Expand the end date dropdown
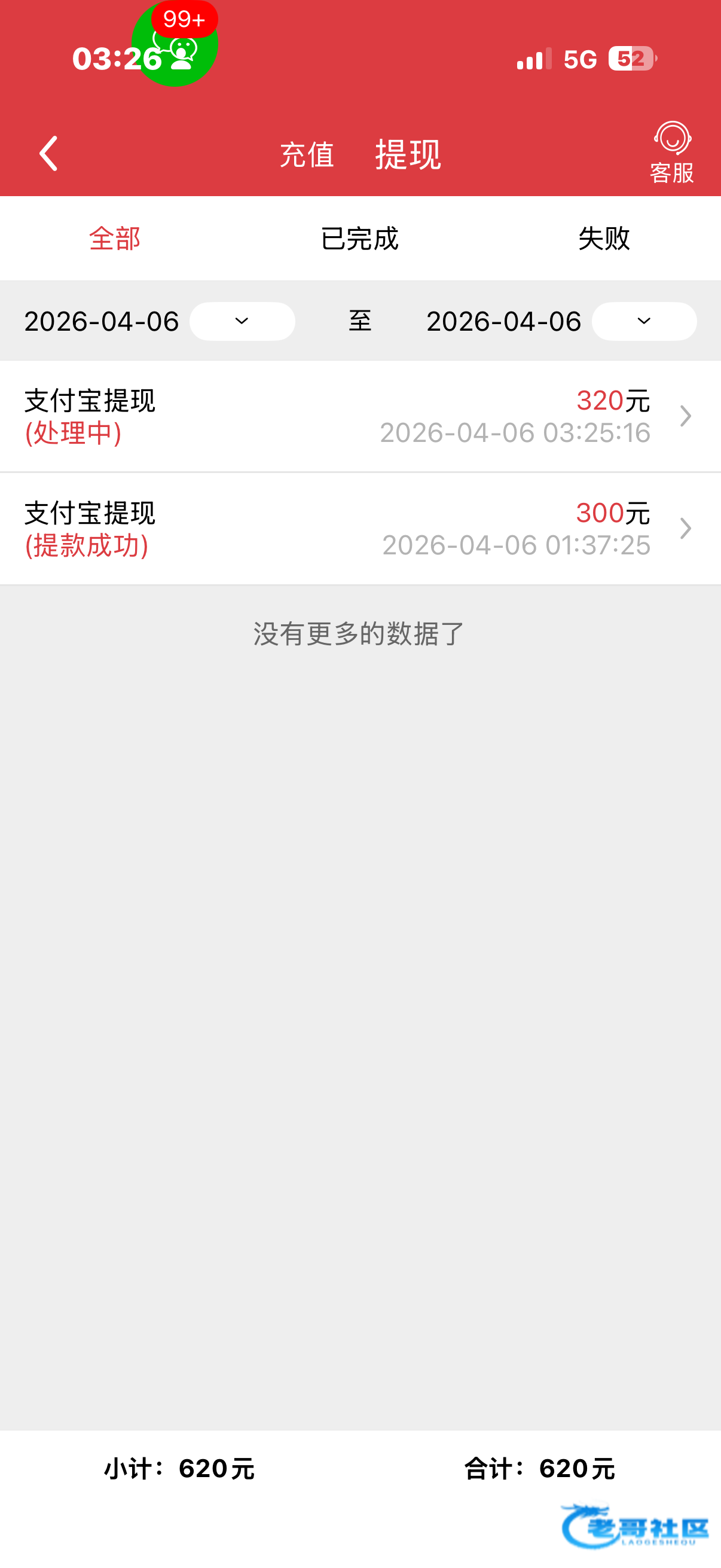The width and height of the screenshot is (721, 1568). (644, 321)
